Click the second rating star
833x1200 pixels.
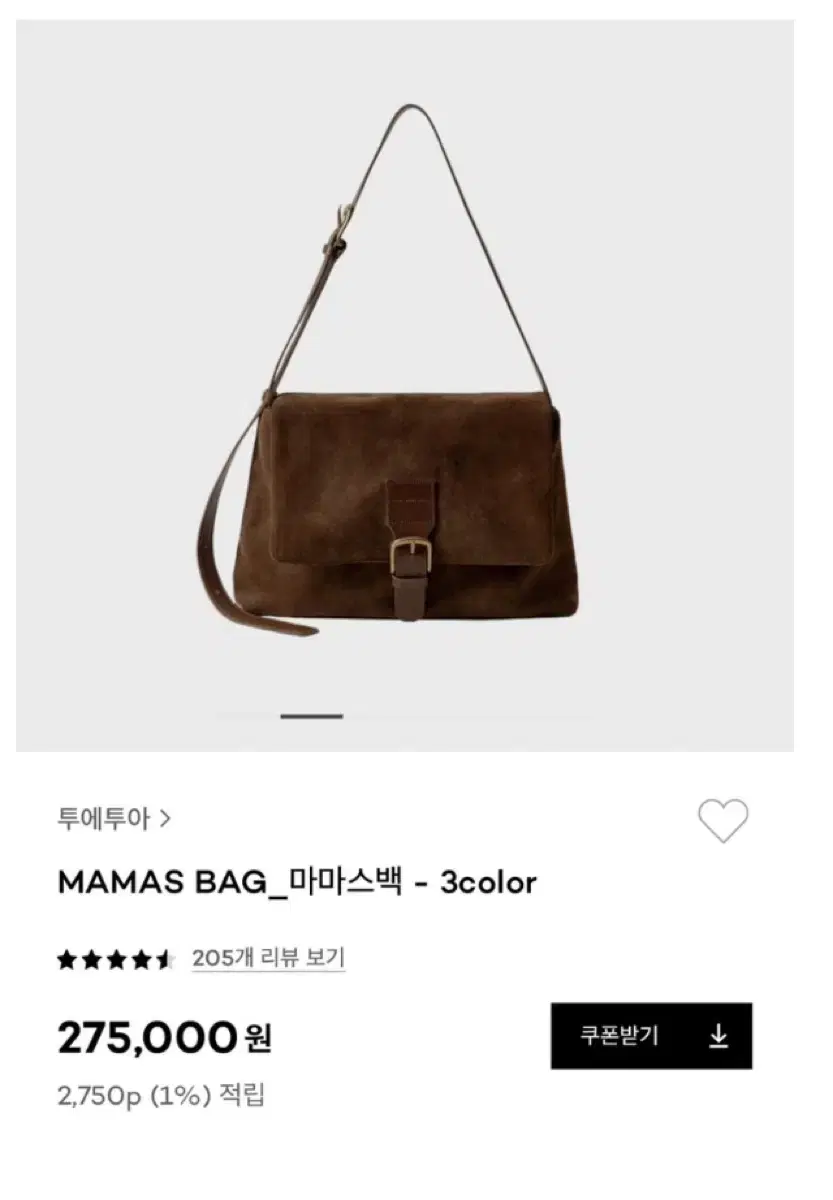pyautogui.click(x=93, y=957)
